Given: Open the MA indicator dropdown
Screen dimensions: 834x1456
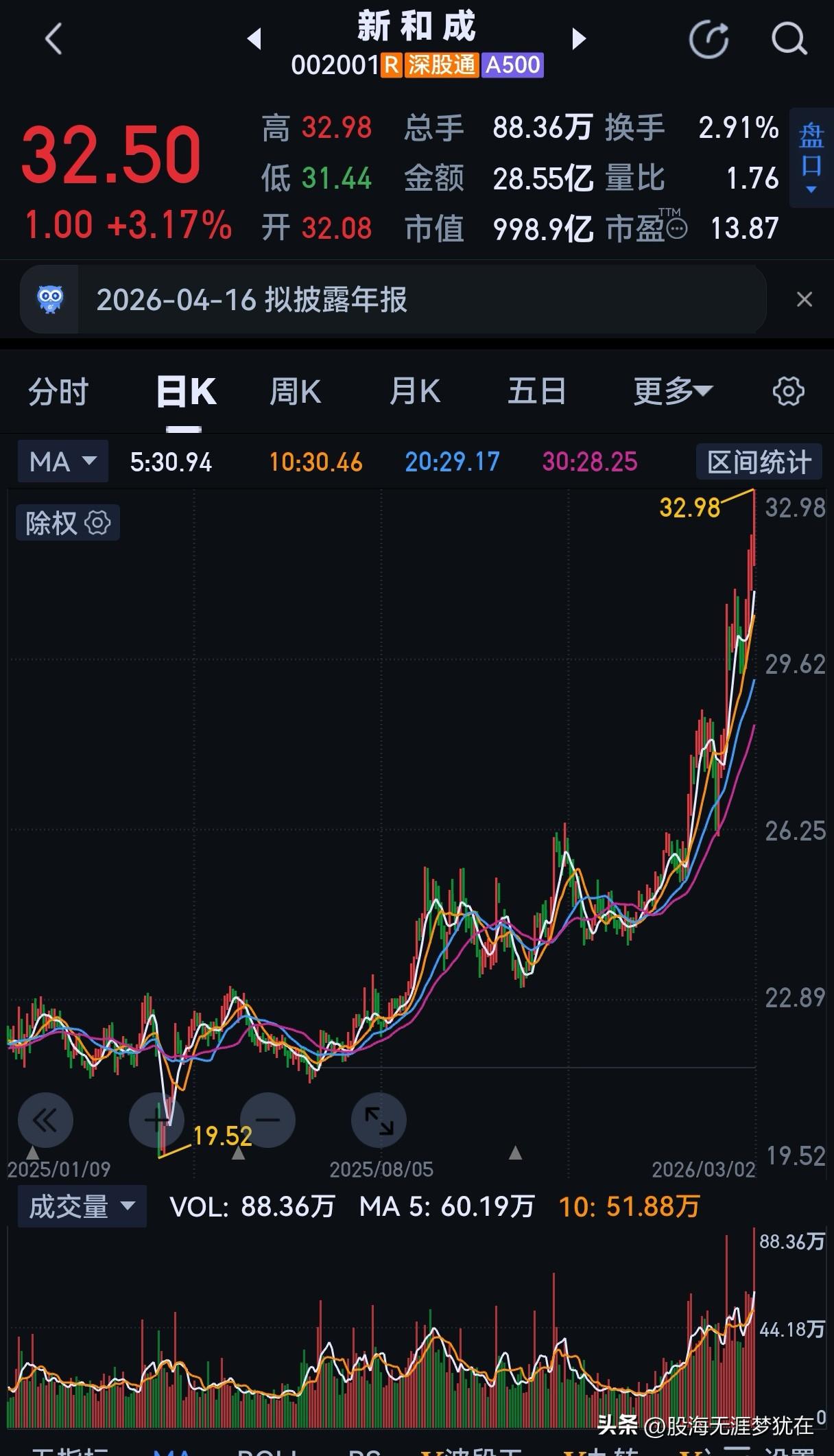Looking at the screenshot, I should [x=62, y=461].
